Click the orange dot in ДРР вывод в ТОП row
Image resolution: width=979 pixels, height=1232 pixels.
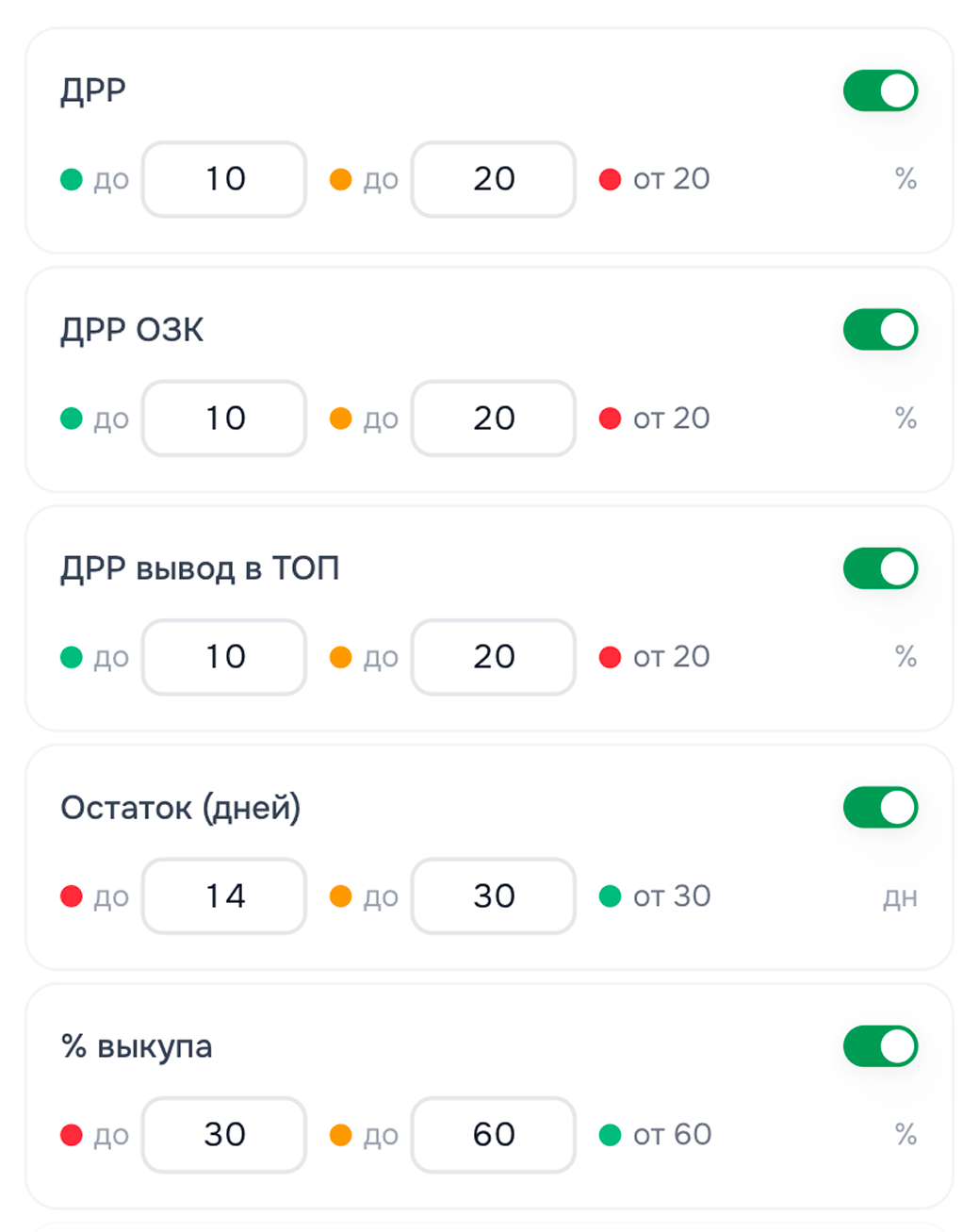point(342,657)
